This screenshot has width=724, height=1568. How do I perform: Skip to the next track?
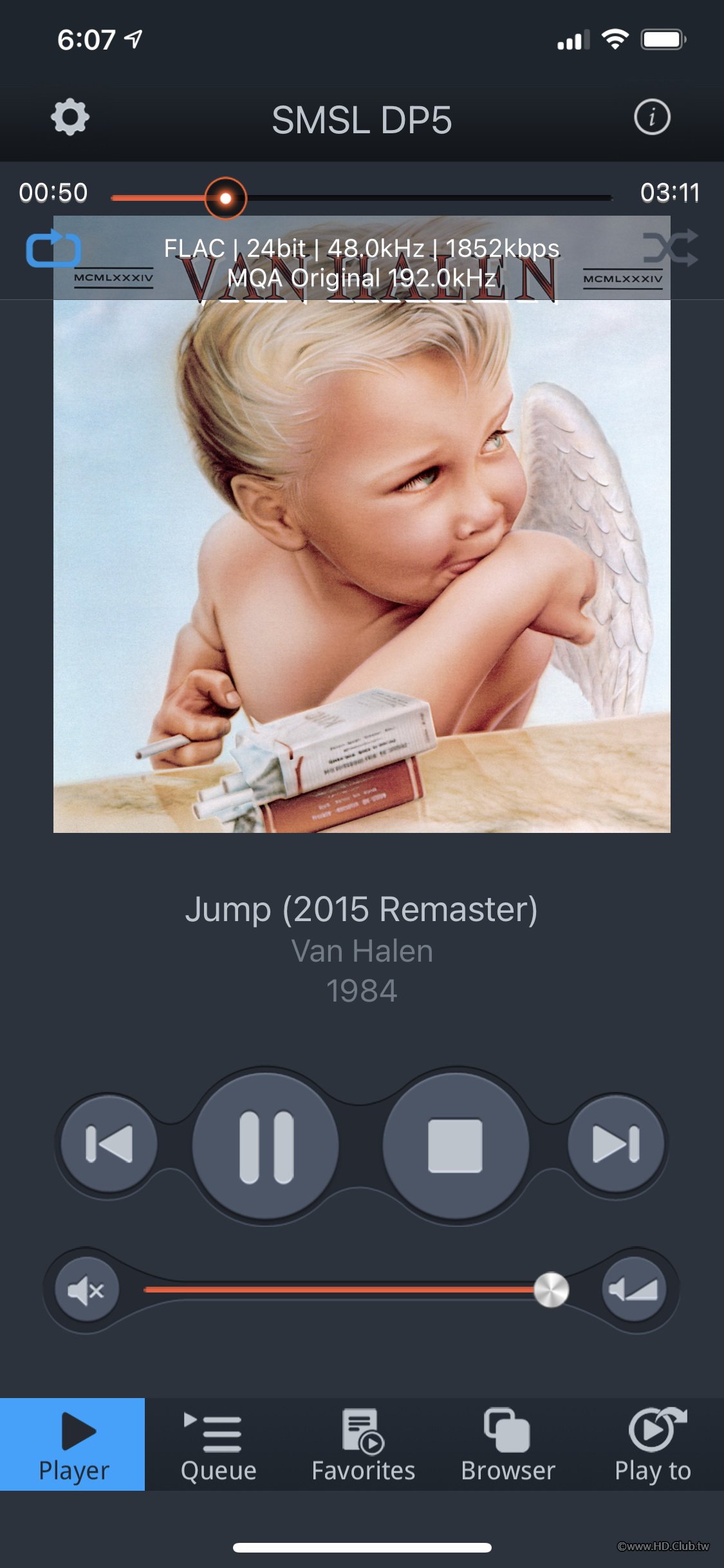(x=616, y=1144)
